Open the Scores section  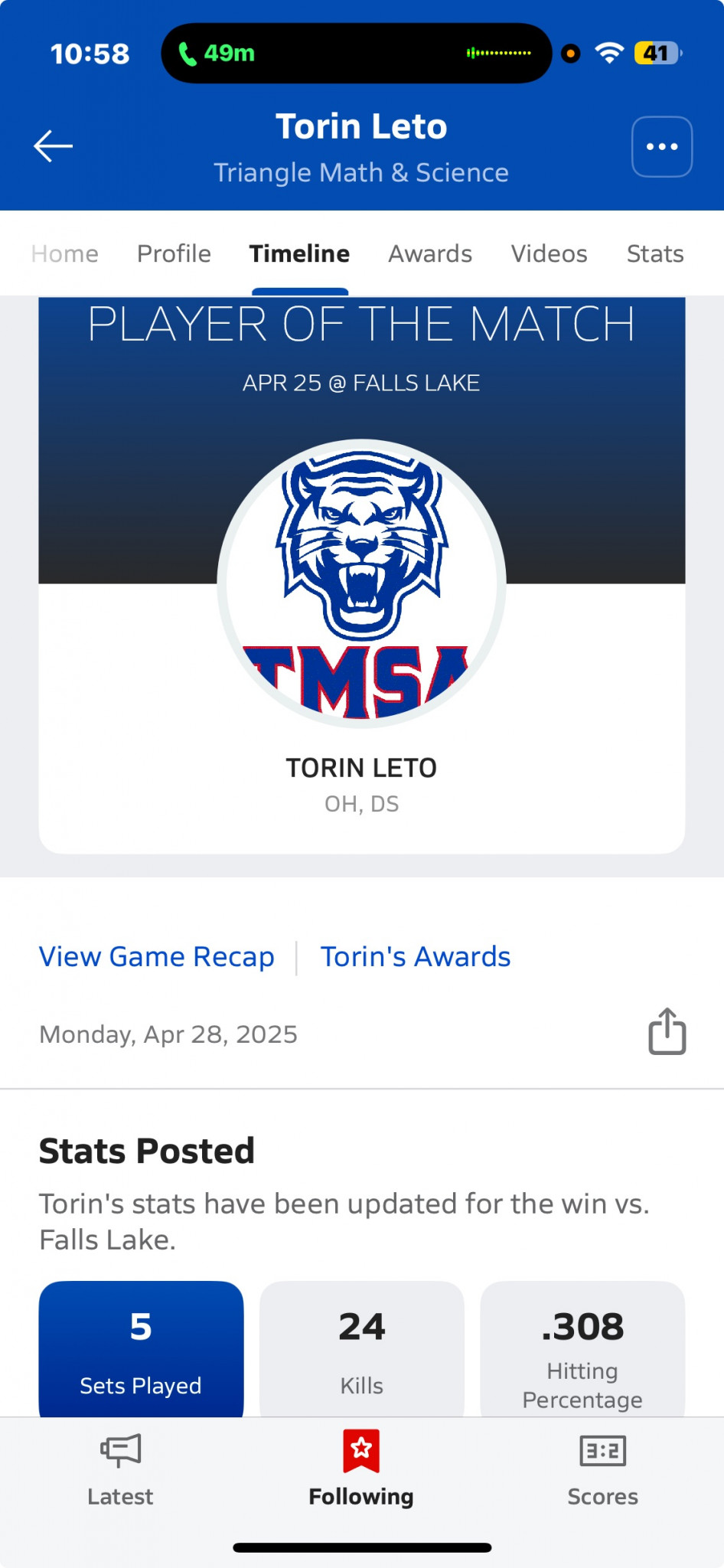603,1470
